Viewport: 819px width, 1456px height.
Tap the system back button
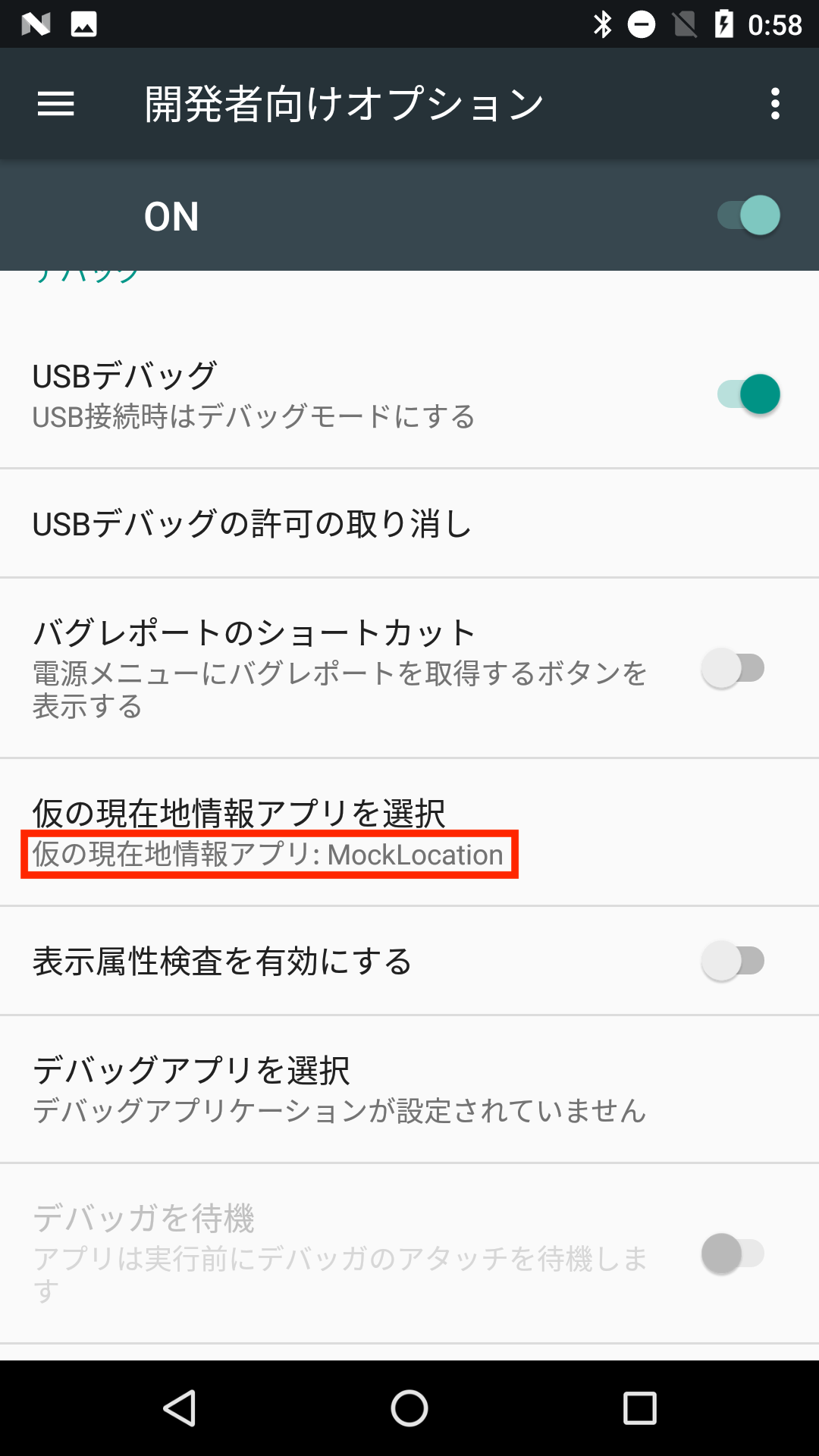tap(180, 1408)
